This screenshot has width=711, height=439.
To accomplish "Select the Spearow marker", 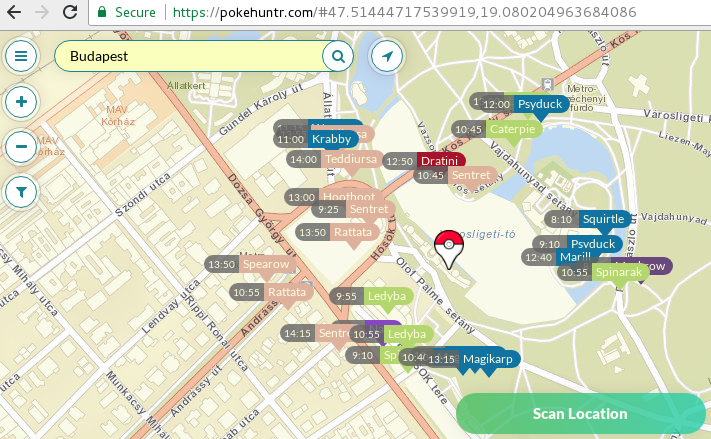I will [x=265, y=265].
